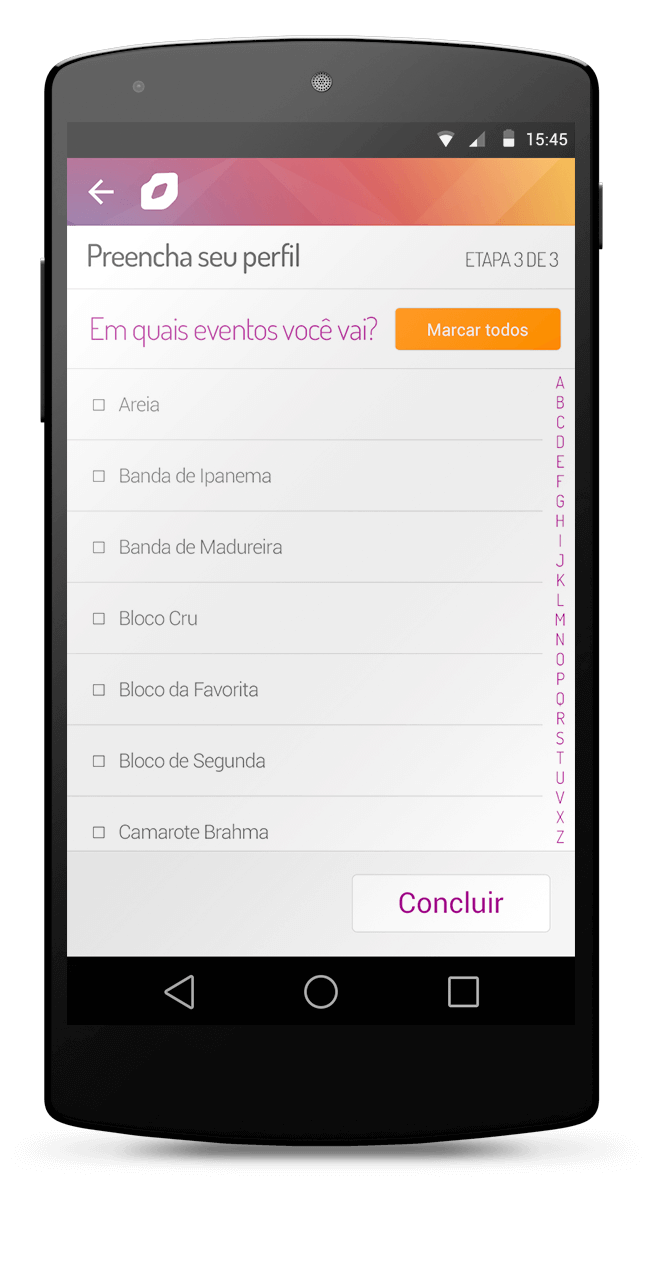The image size is (649, 1281).
Task: Open recent apps from navigation bar
Action: [x=463, y=992]
